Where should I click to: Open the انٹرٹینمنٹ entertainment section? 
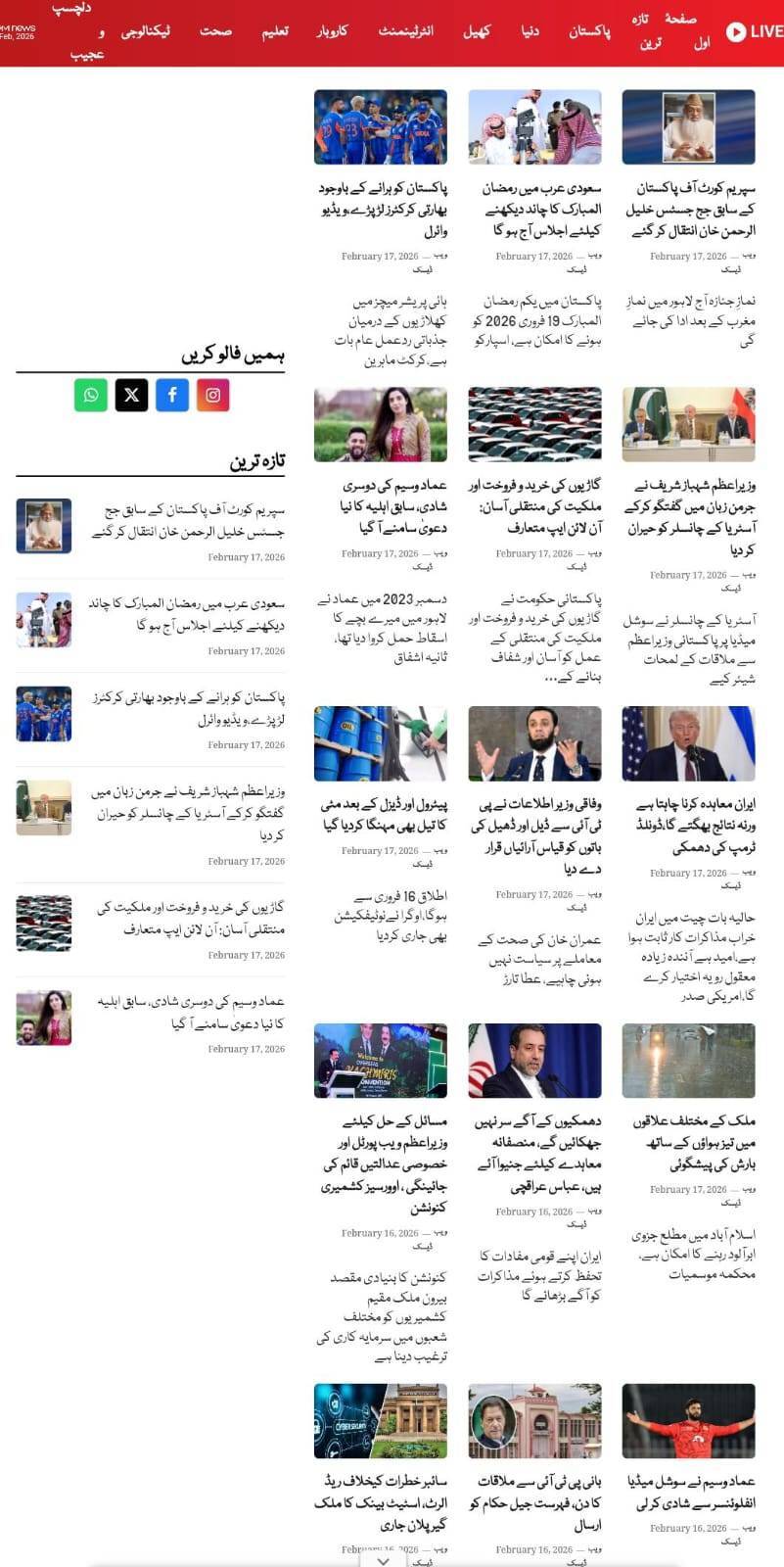point(406,31)
